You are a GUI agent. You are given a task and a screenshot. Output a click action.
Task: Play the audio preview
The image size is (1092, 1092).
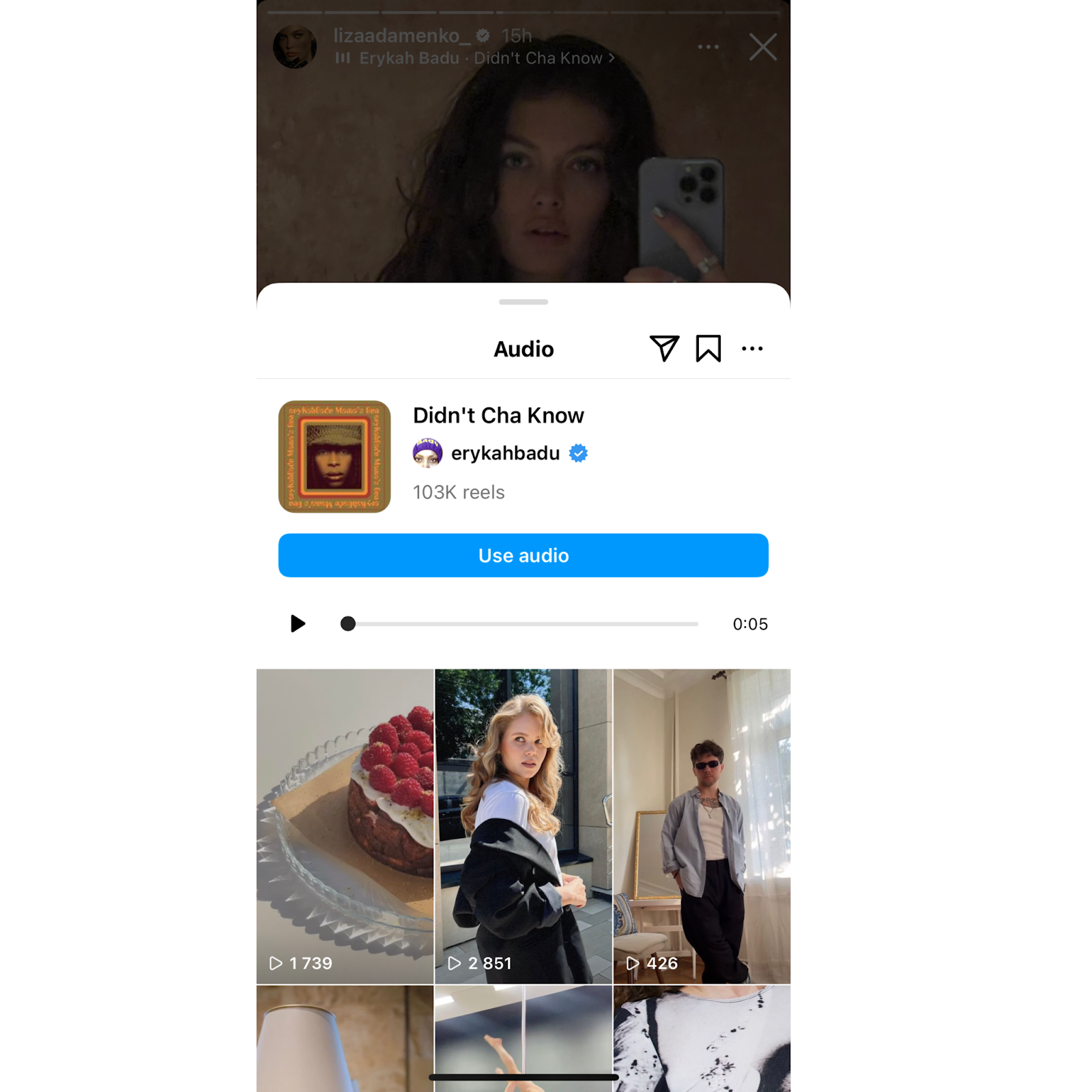[298, 623]
